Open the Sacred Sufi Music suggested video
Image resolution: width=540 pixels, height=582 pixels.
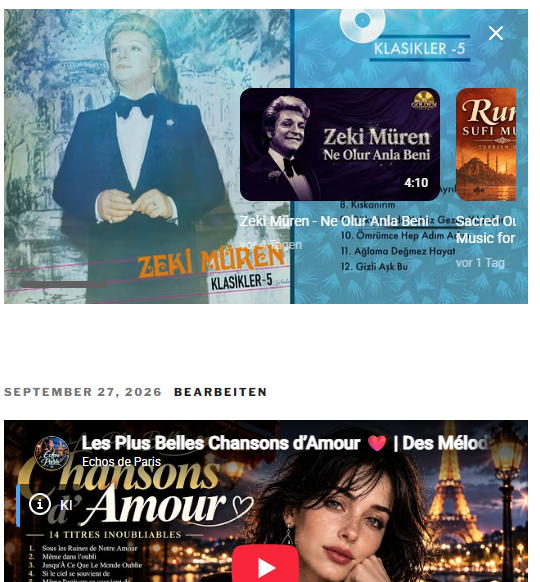(485, 144)
